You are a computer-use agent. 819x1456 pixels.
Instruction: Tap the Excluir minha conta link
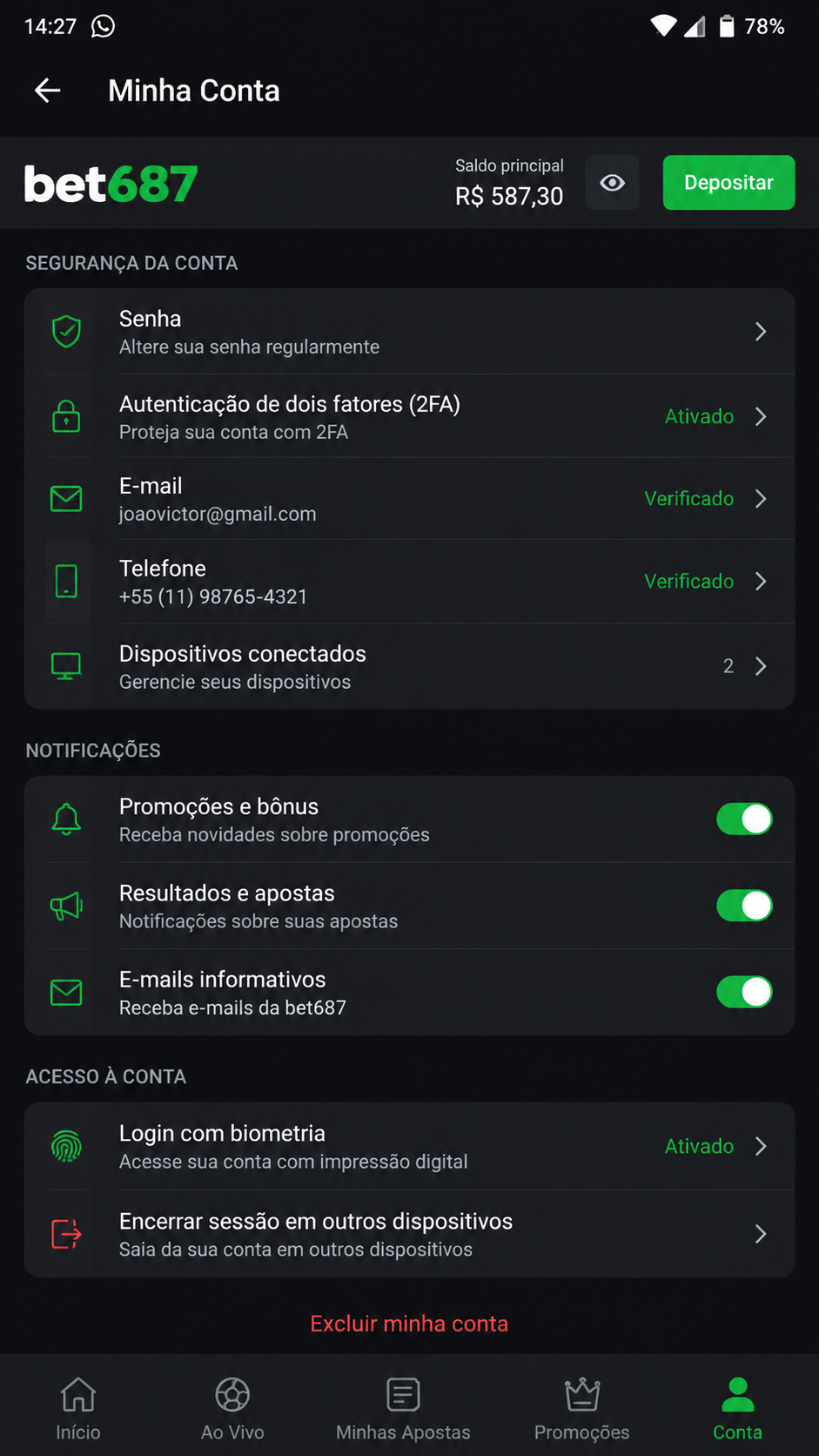click(x=409, y=1324)
